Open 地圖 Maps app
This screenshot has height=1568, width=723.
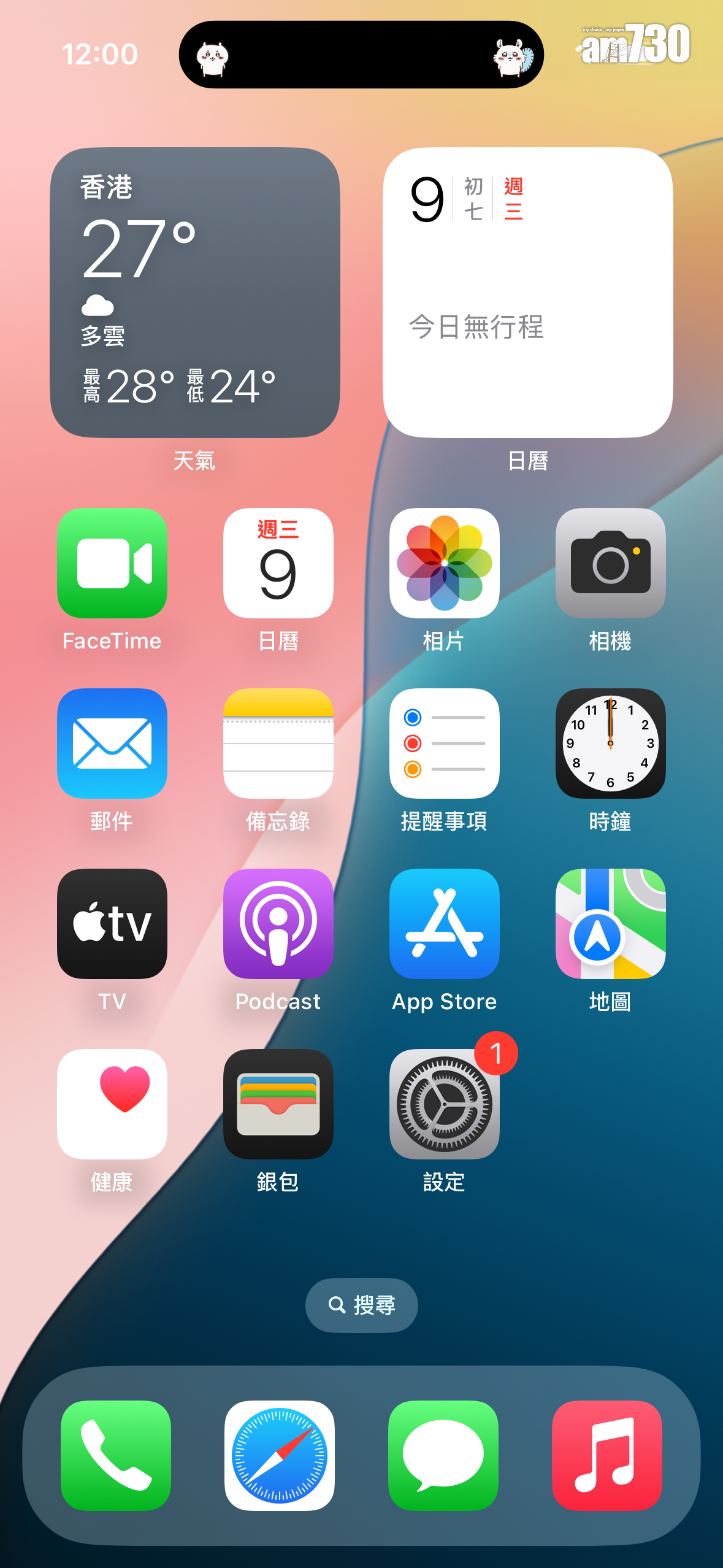(x=611, y=923)
